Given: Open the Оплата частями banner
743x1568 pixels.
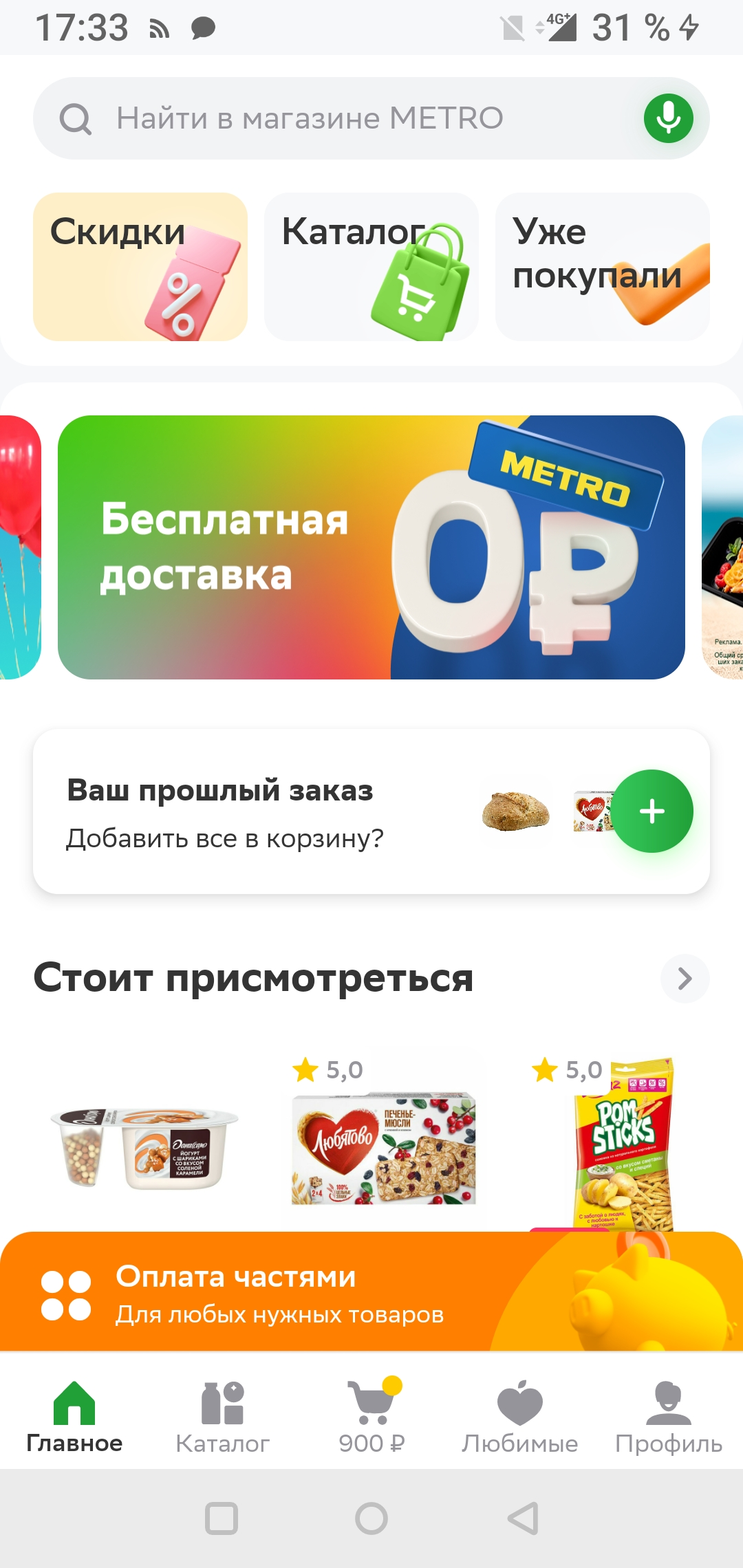Looking at the screenshot, I should pos(371,1292).
